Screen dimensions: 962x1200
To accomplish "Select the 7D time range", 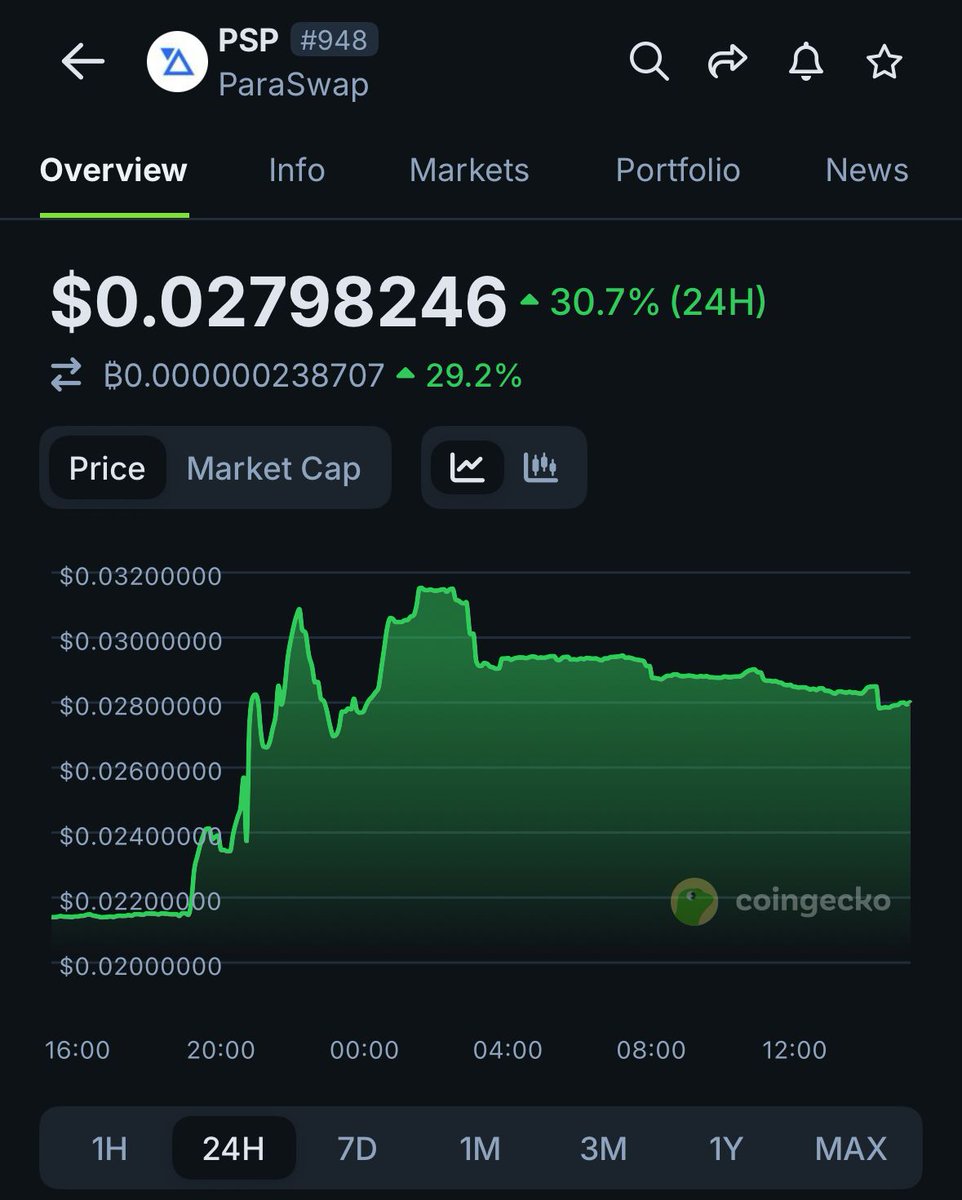I will (x=357, y=1148).
